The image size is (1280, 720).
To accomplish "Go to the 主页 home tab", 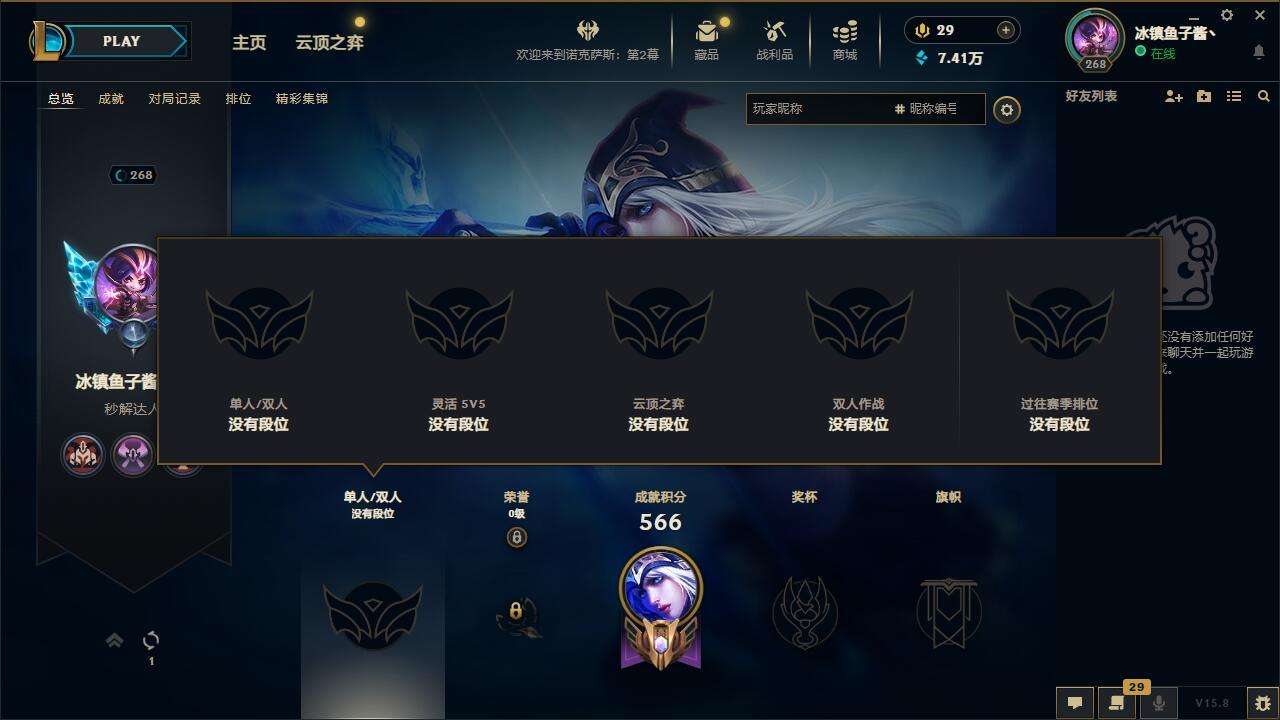I will coord(249,43).
